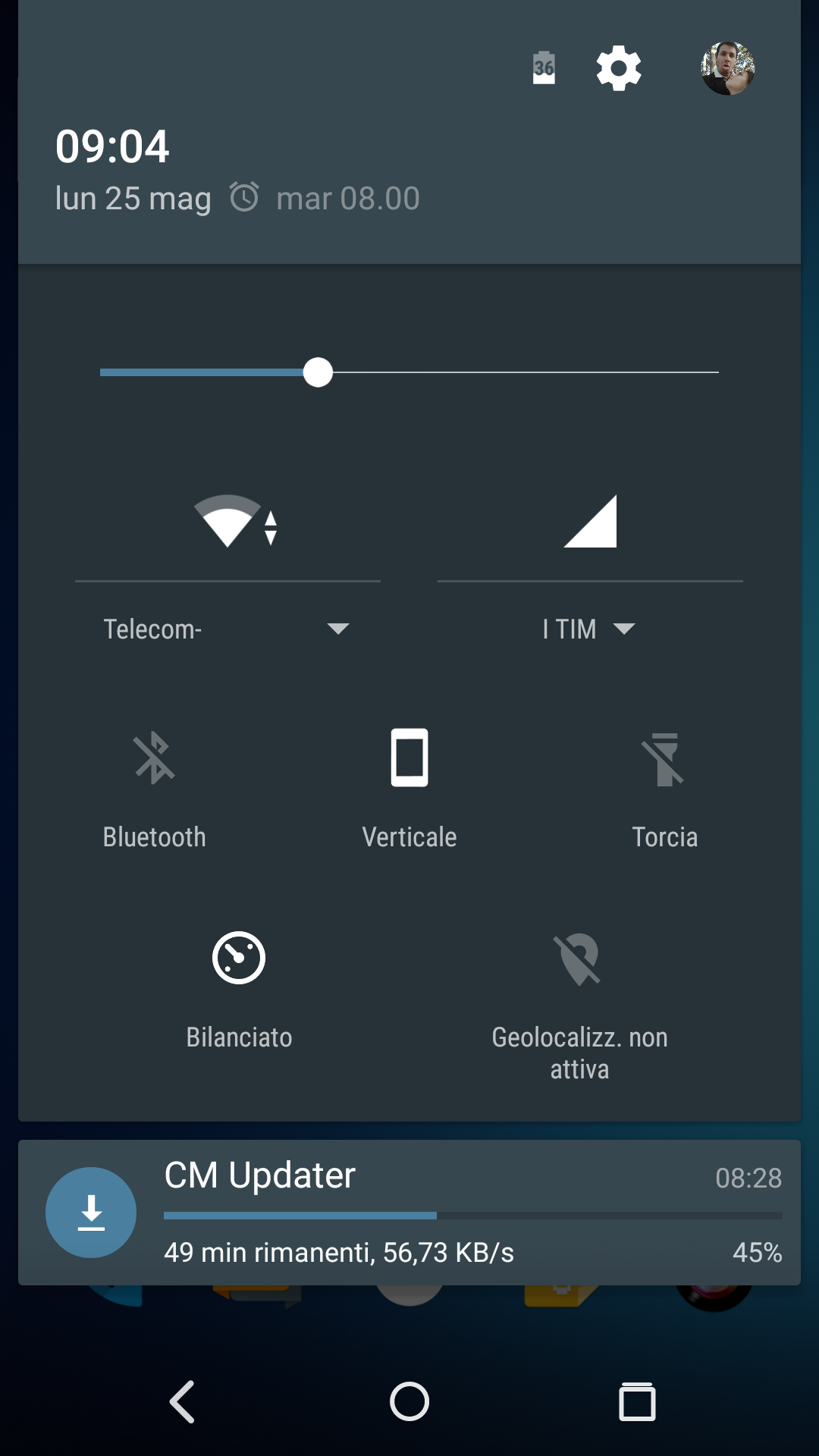Viewport: 819px width, 1456px height.
Task: Toggle the mobile data signal icon
Action: [x=590, y=521]
